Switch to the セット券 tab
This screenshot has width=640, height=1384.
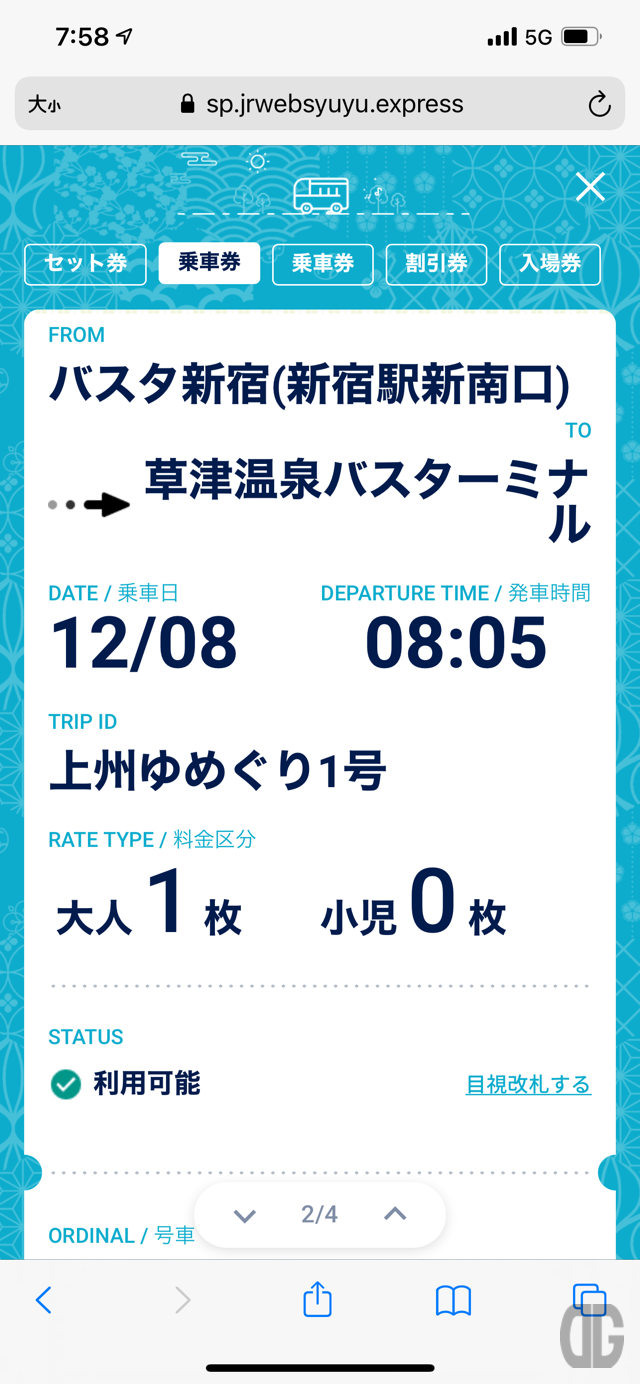click(85, 264)
